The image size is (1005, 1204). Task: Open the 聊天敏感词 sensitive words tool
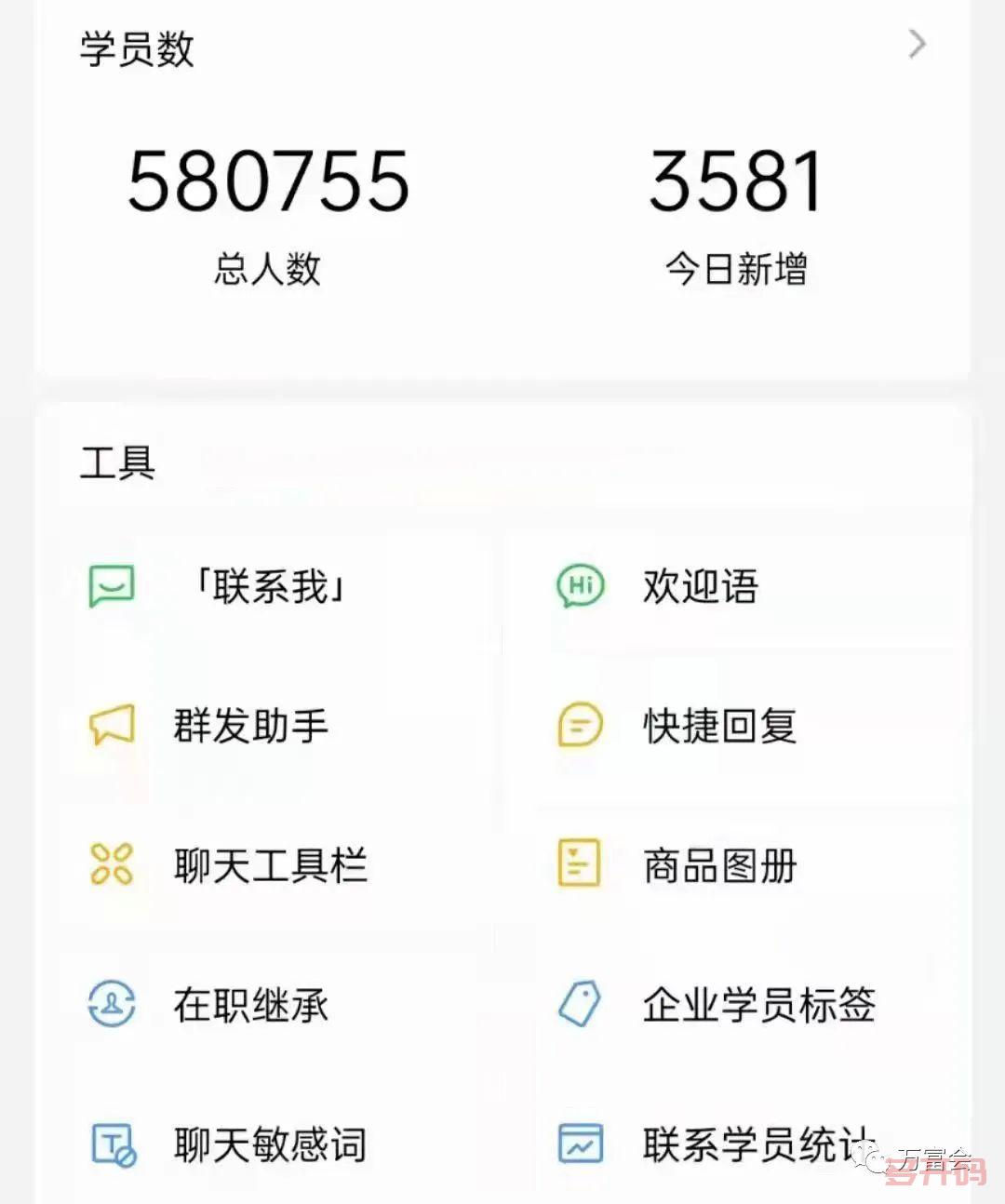point(270,1144)
